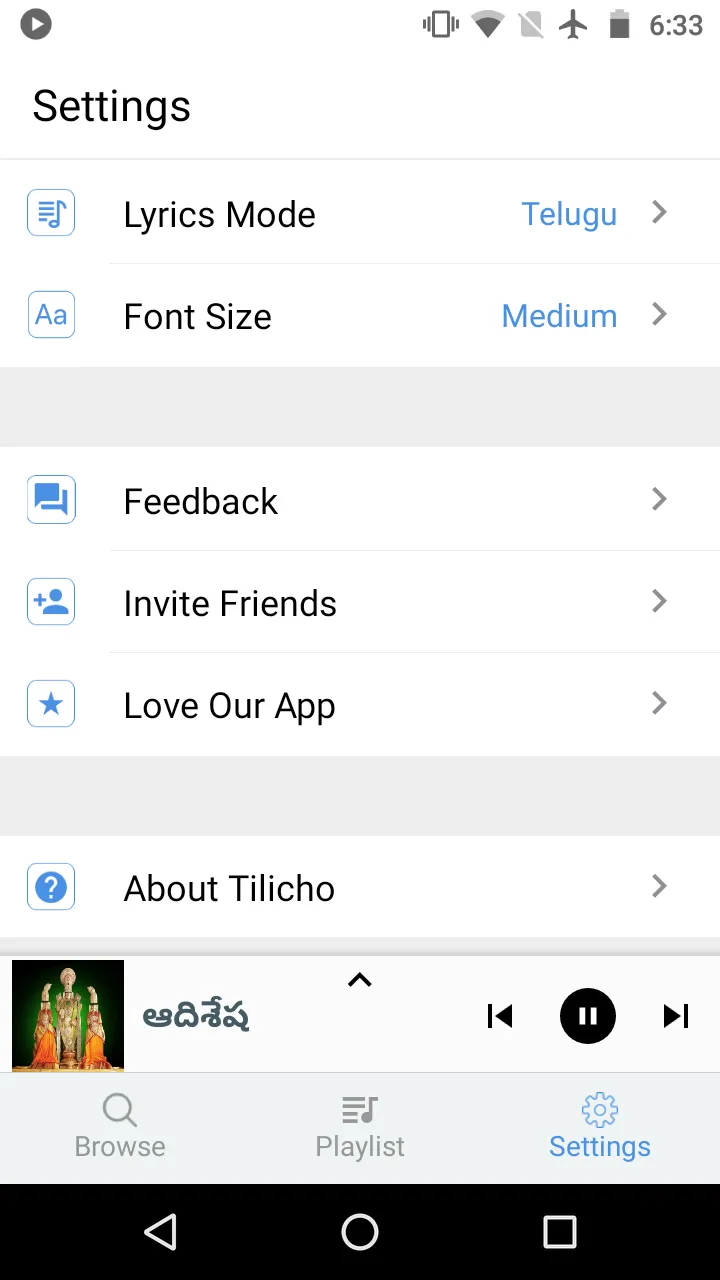Screen dimensions: 720x1280
Task: Open Font Size options via its chevron
Action: pos(659,315)
